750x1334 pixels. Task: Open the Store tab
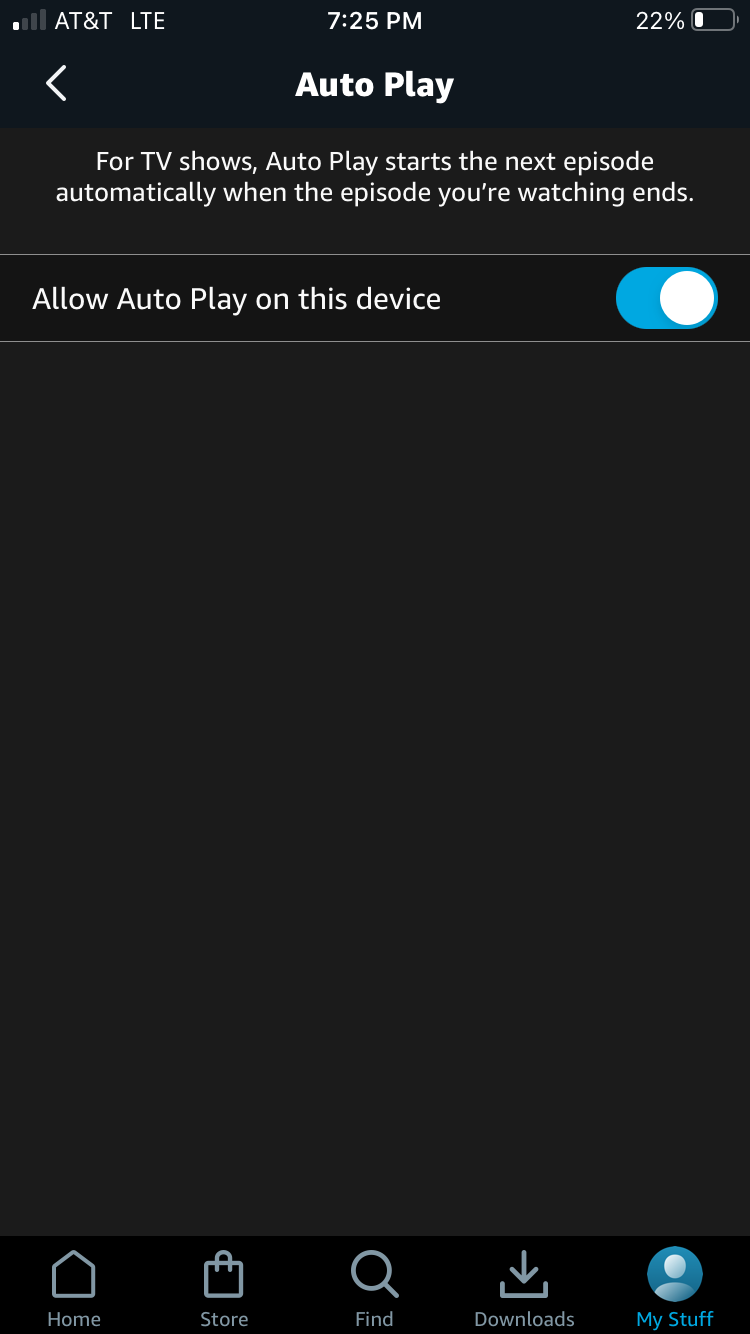point(224,1288)
